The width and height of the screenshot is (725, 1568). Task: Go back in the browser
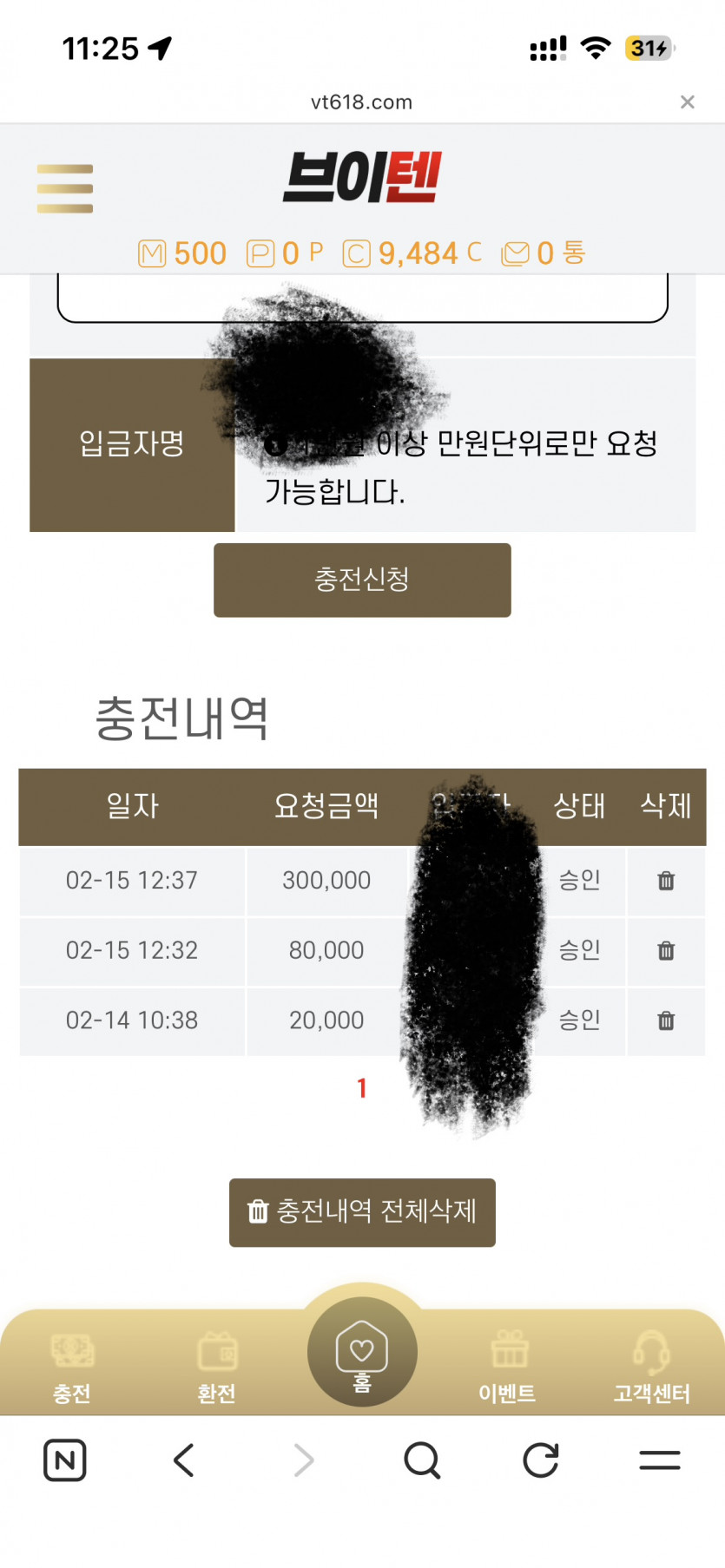(x=183, y=1460)
